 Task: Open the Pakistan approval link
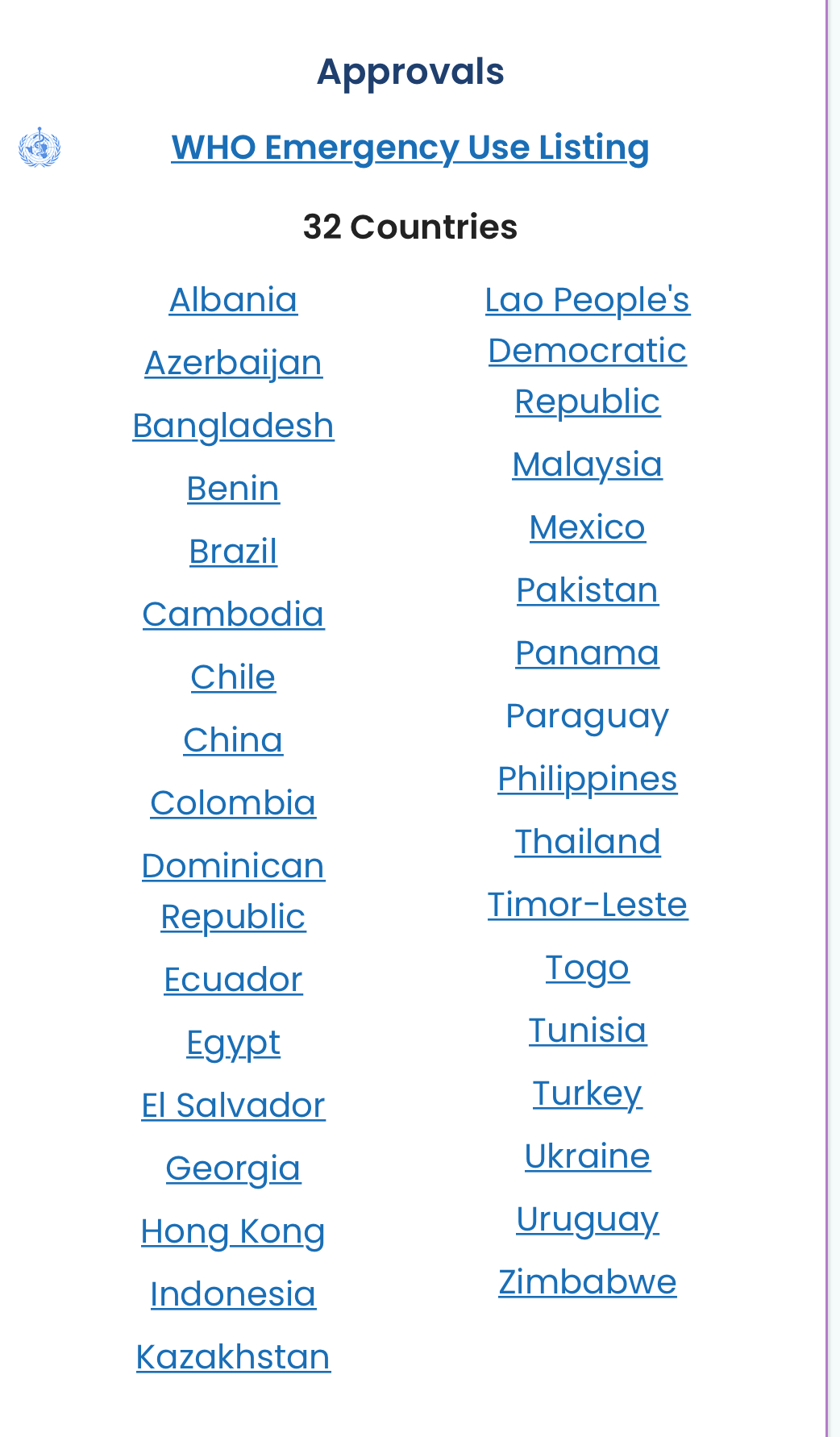pos(588,590)
